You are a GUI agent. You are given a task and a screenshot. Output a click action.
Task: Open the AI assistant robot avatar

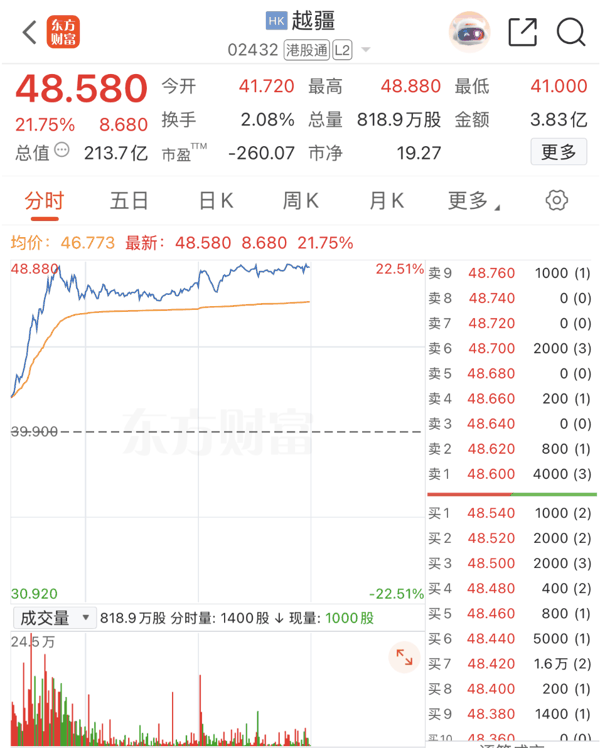pos(470,32)
